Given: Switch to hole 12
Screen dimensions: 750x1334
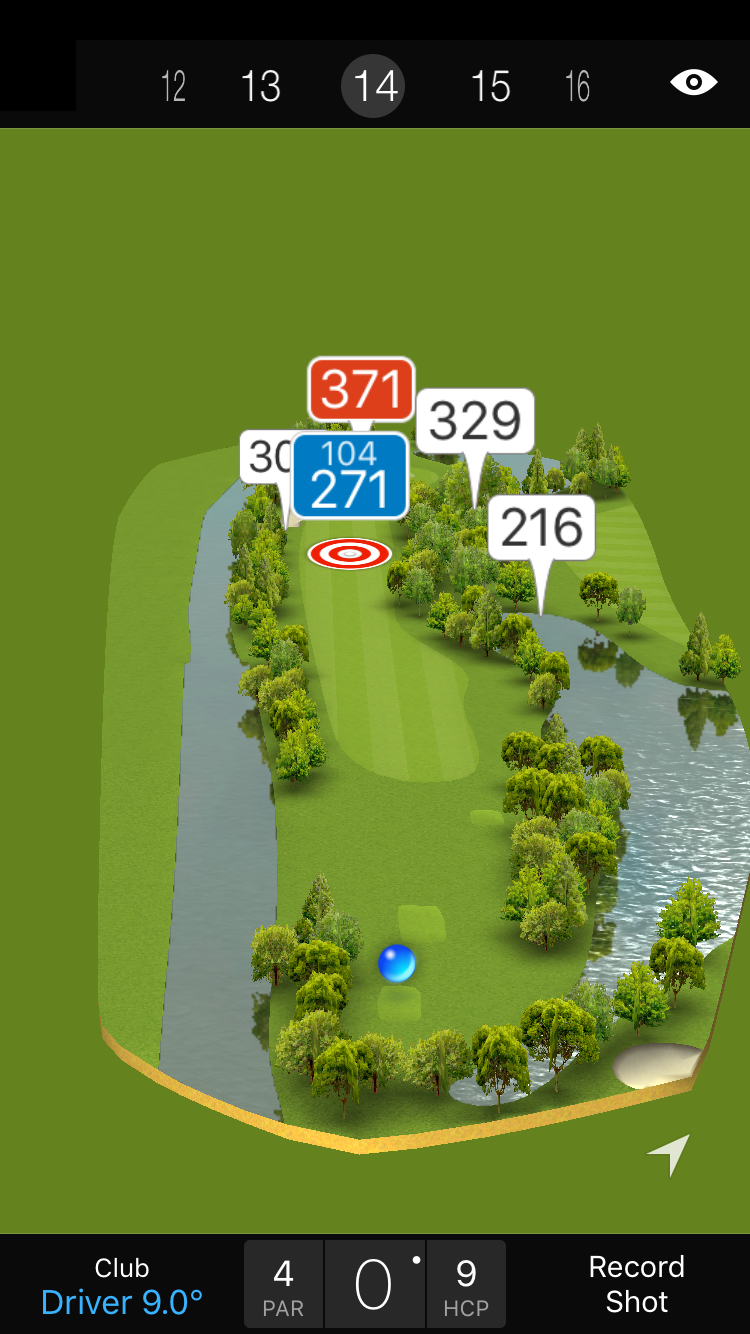Looking at the screenshot, I should point(173,86).
